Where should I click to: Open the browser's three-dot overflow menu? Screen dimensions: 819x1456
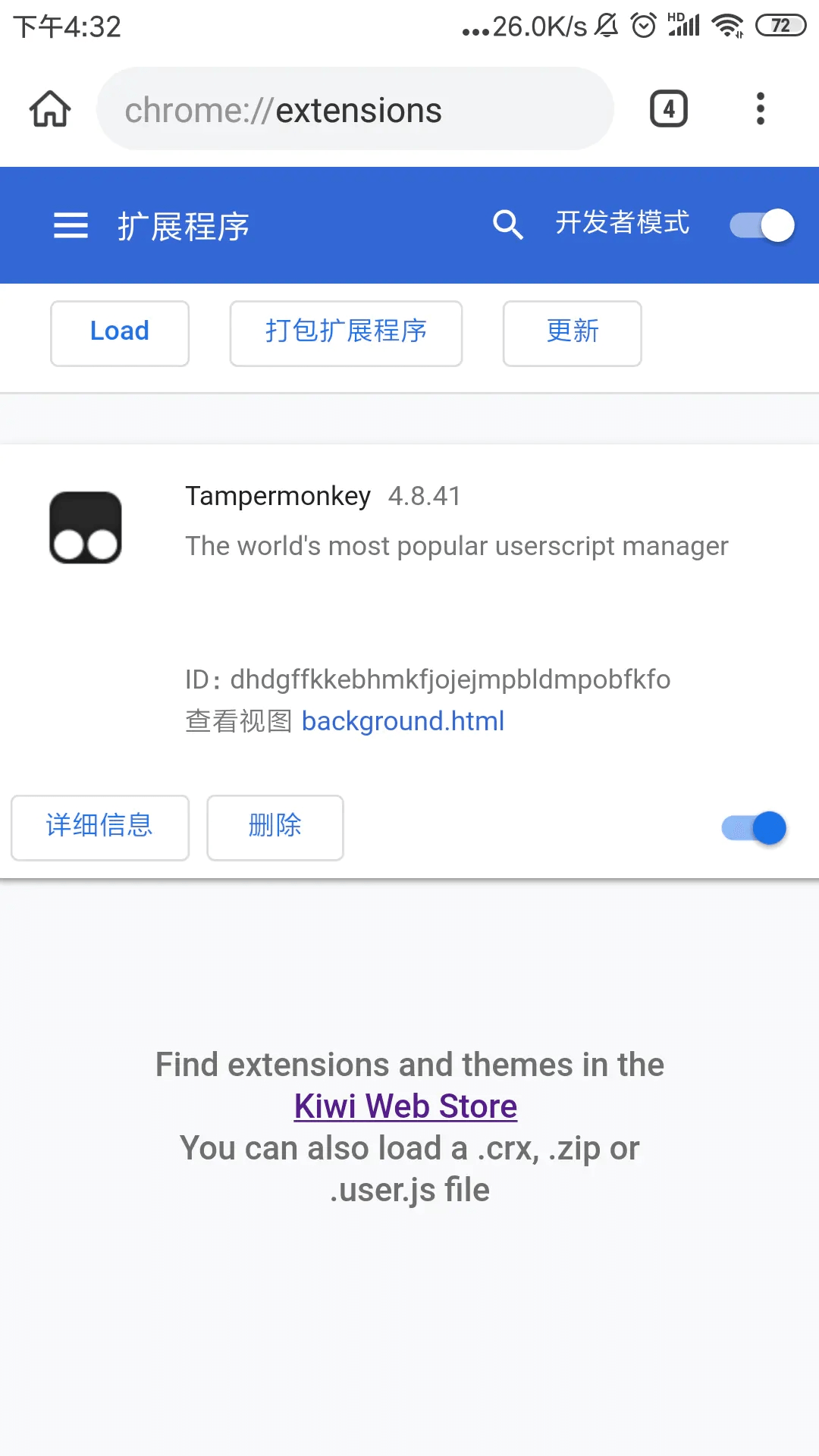[x=761, y=108]
